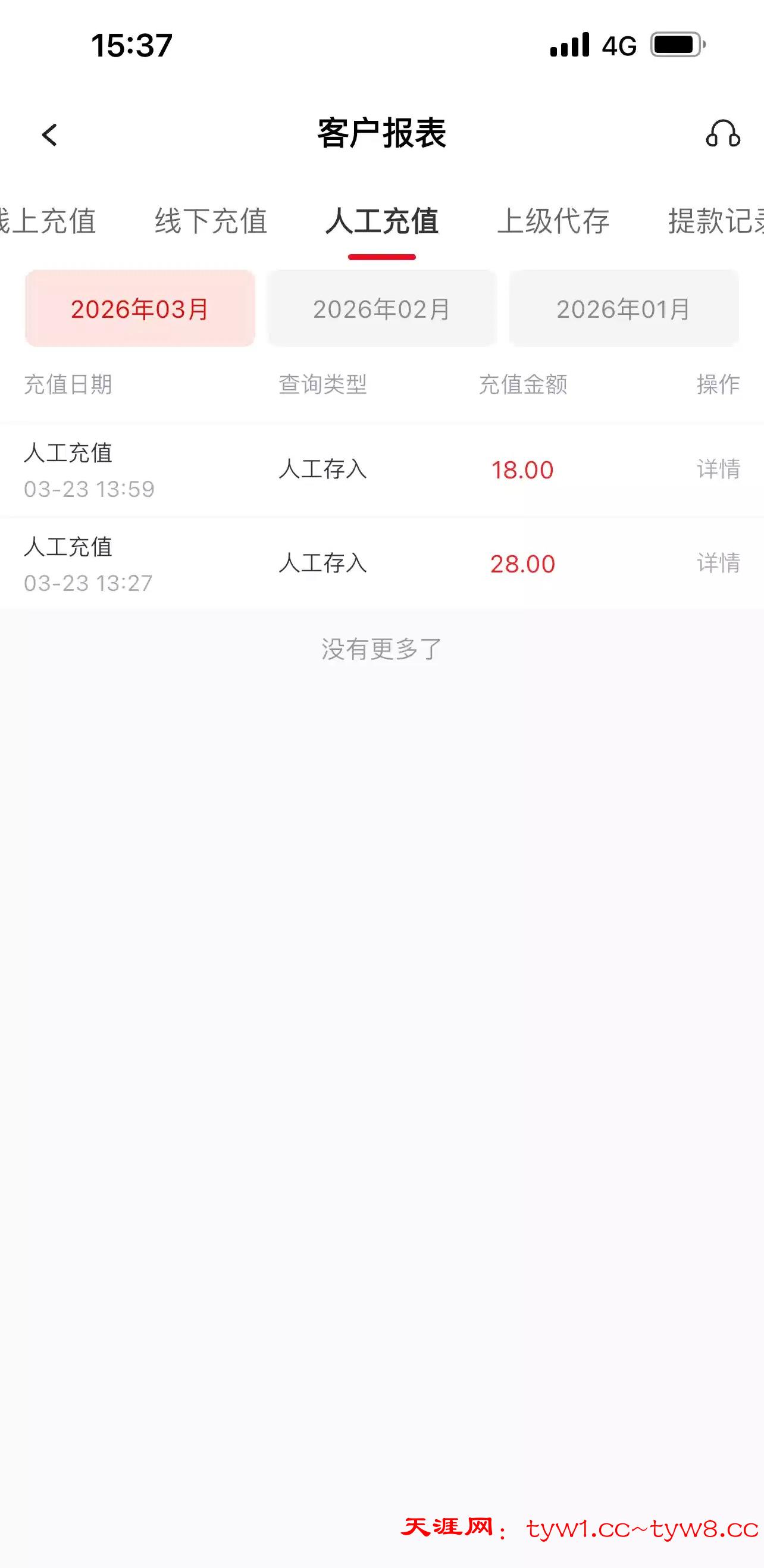Switch to the 上级代存 tab
This screenshot has width=764, height=1568.
tap(553, 221)
